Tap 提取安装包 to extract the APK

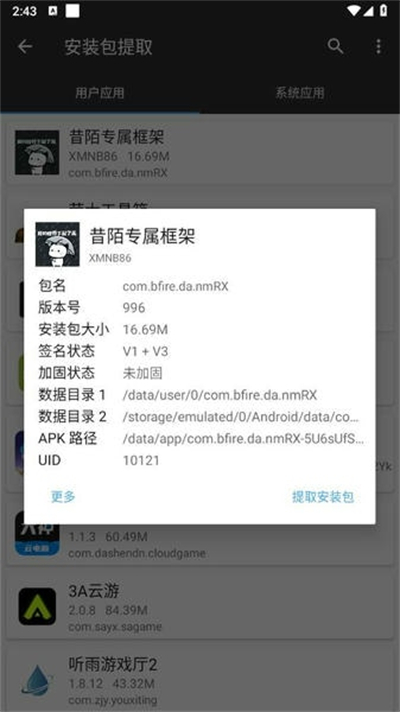pos(322,496)
